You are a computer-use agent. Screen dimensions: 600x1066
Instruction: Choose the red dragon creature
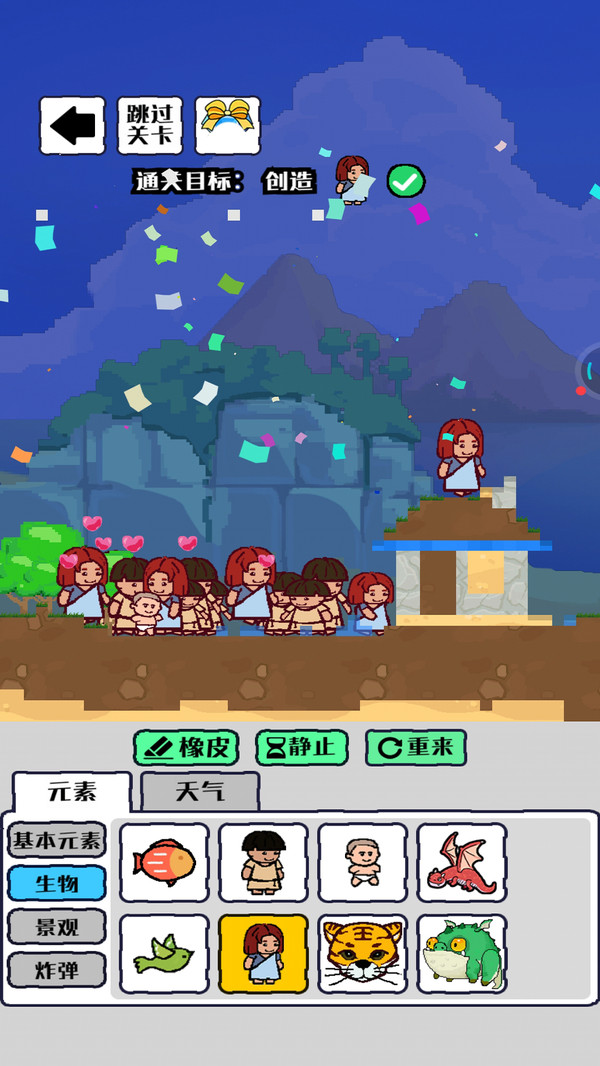click(461, 862)
